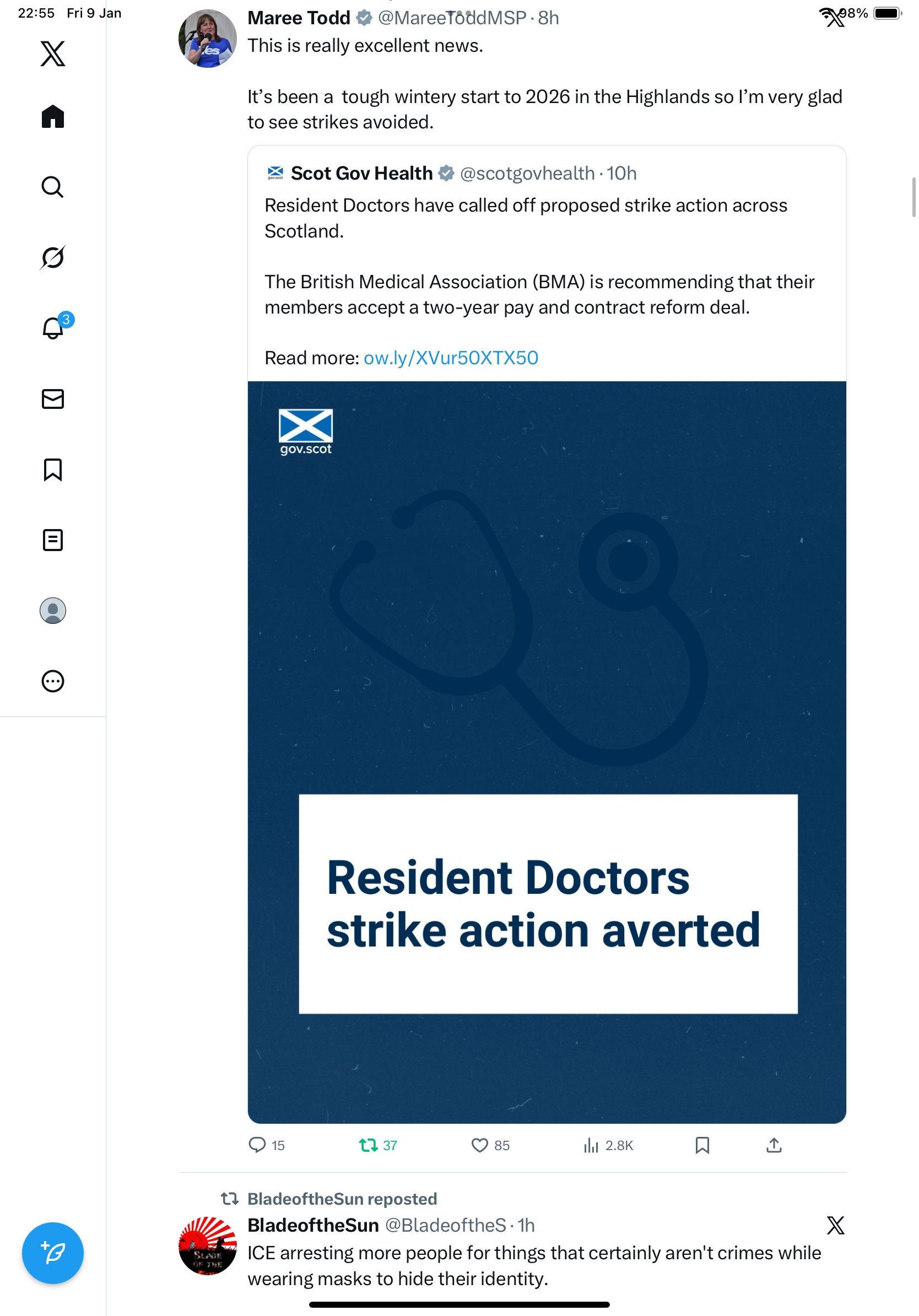
Task: Open your profile from the sidebar
Action: (53, 611)
